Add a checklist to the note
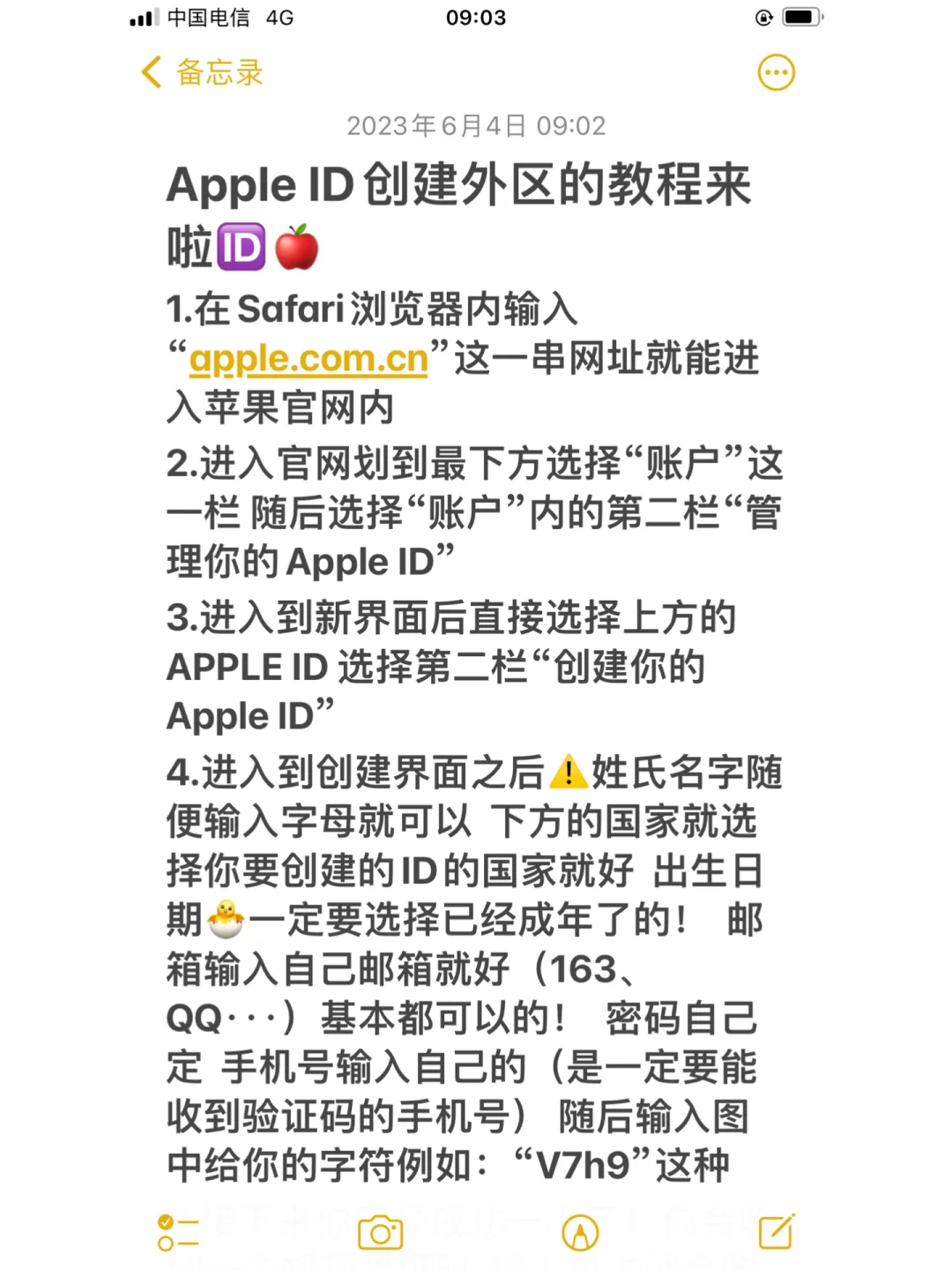952x1270 pixels. tap(177, 1232)
